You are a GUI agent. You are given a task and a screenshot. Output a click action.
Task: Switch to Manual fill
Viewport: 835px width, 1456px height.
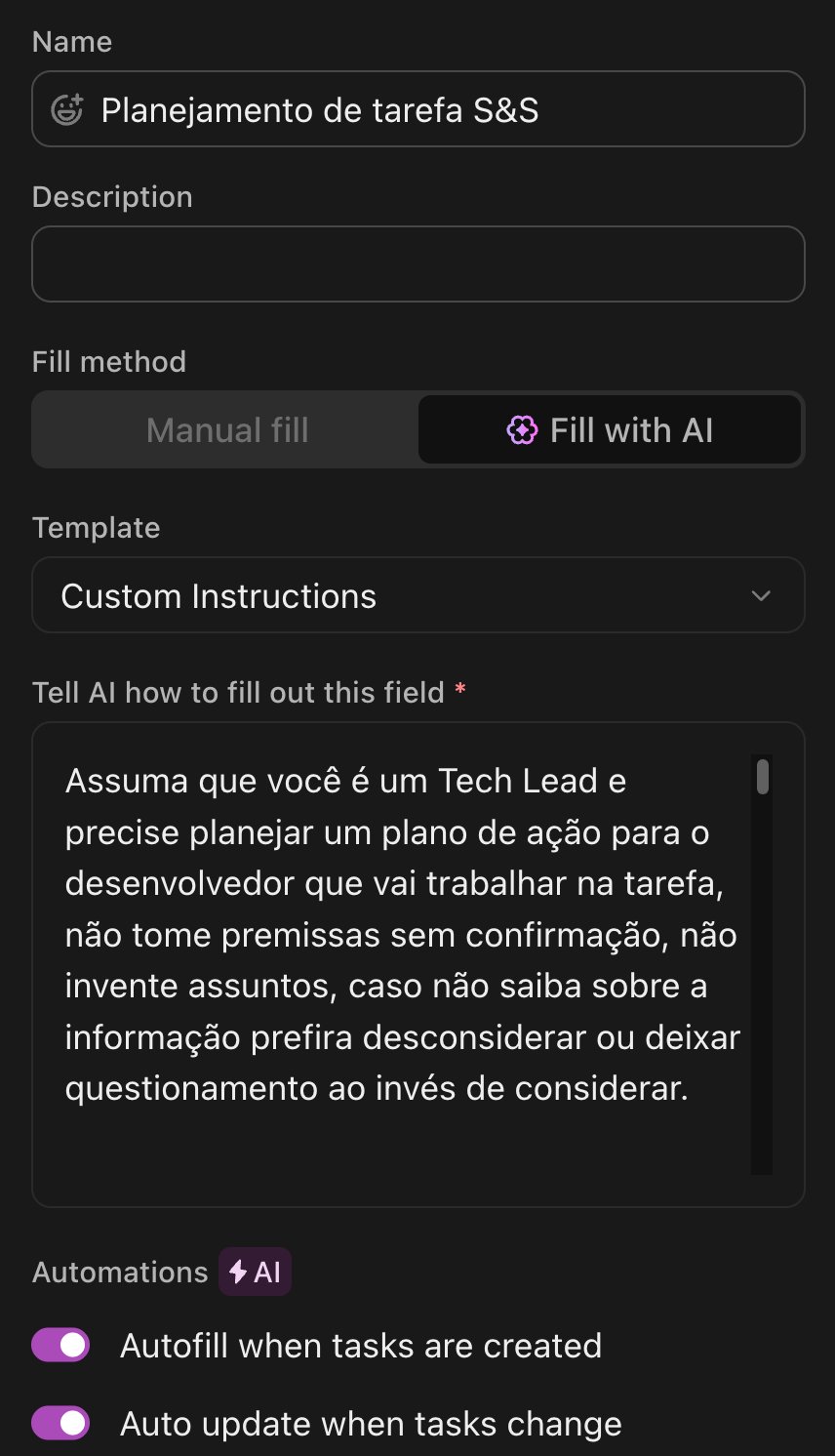[227, 429]
